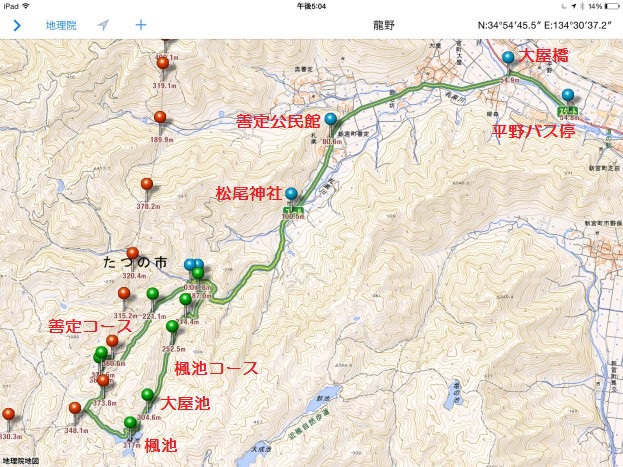The image size is (623, 467).
Task: Open the green pin labeled 304.6m
Action: [148, 395]
